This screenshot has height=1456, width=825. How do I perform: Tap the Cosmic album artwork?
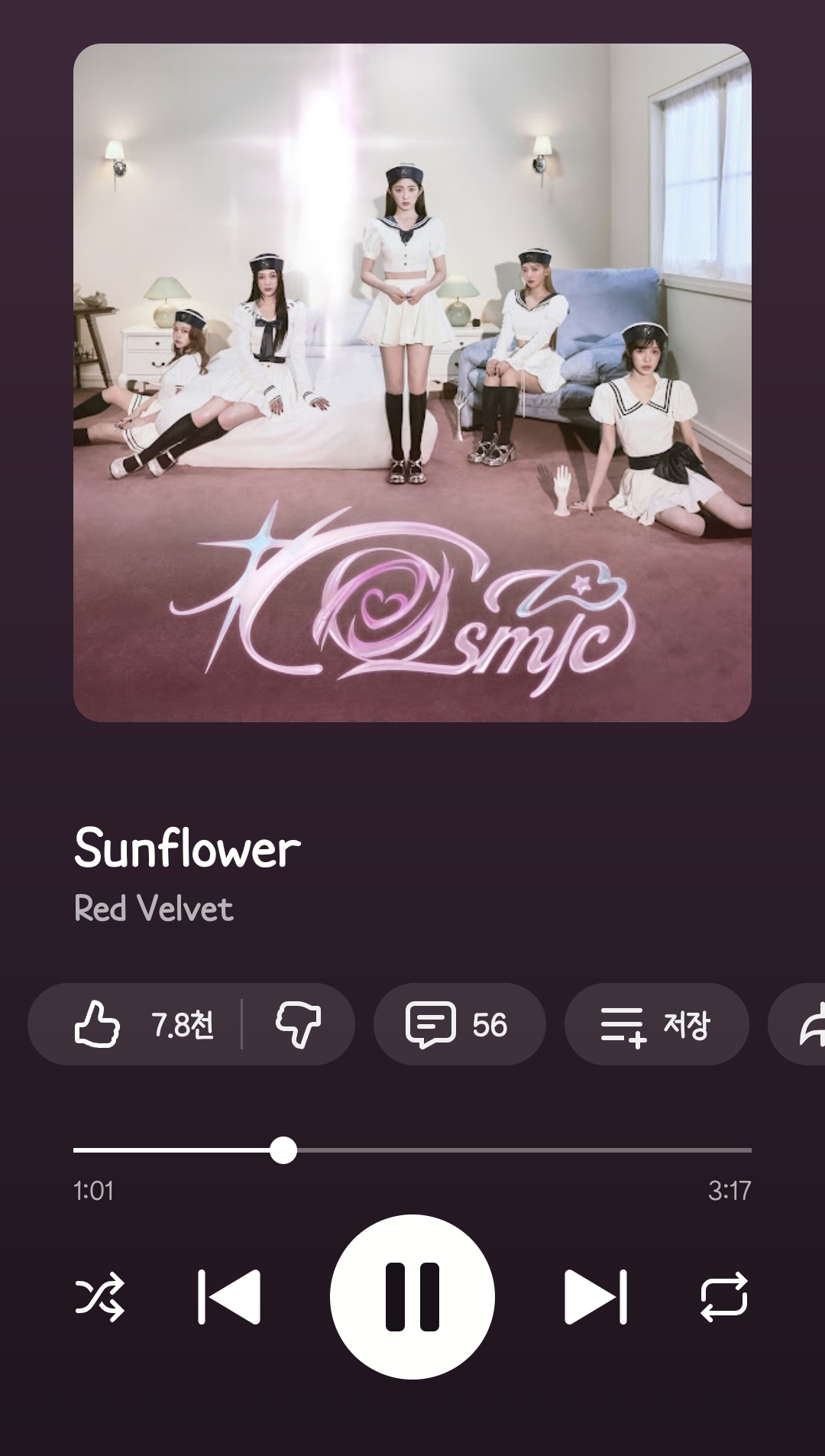tap(412, 382)
